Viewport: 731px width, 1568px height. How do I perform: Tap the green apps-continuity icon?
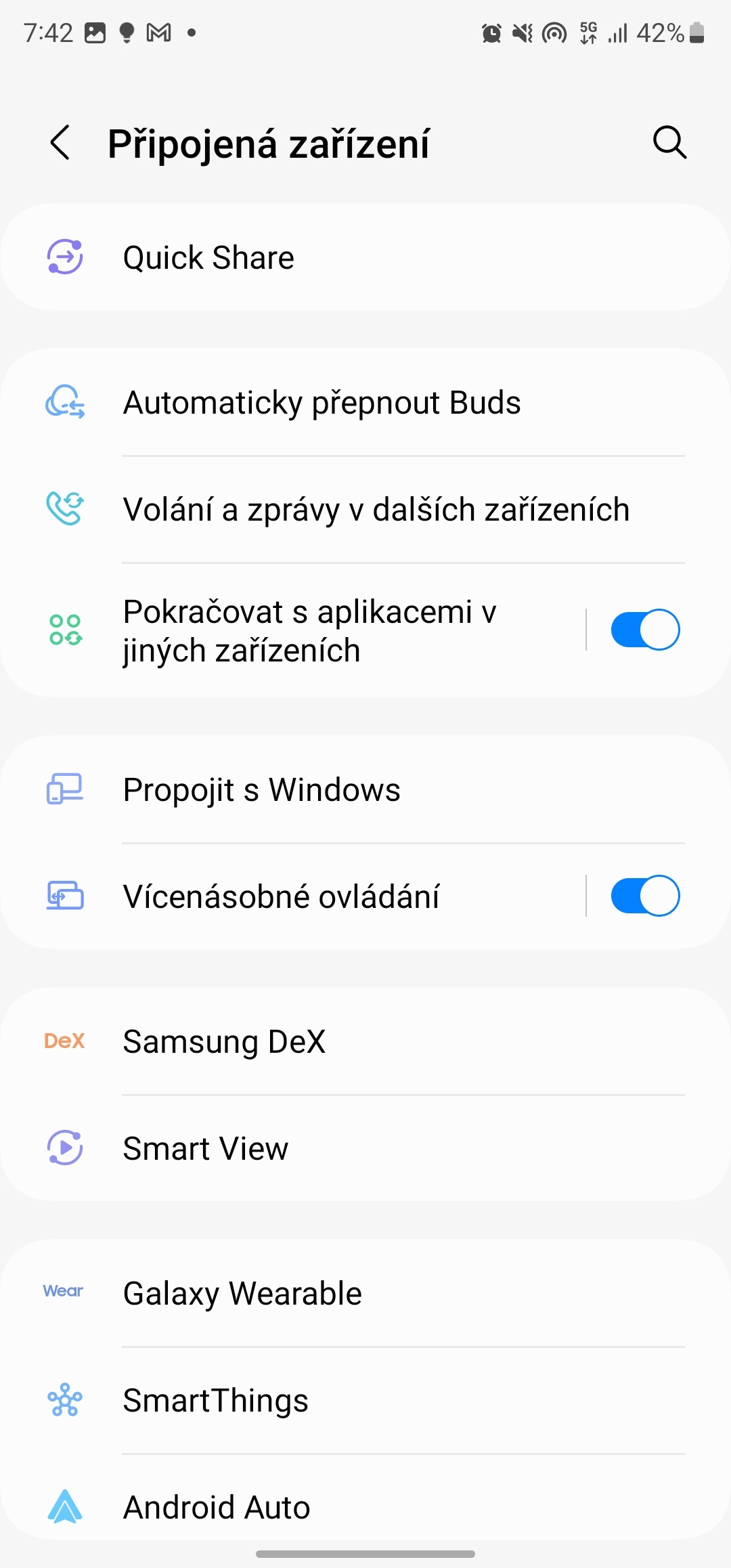click(64, 630)
